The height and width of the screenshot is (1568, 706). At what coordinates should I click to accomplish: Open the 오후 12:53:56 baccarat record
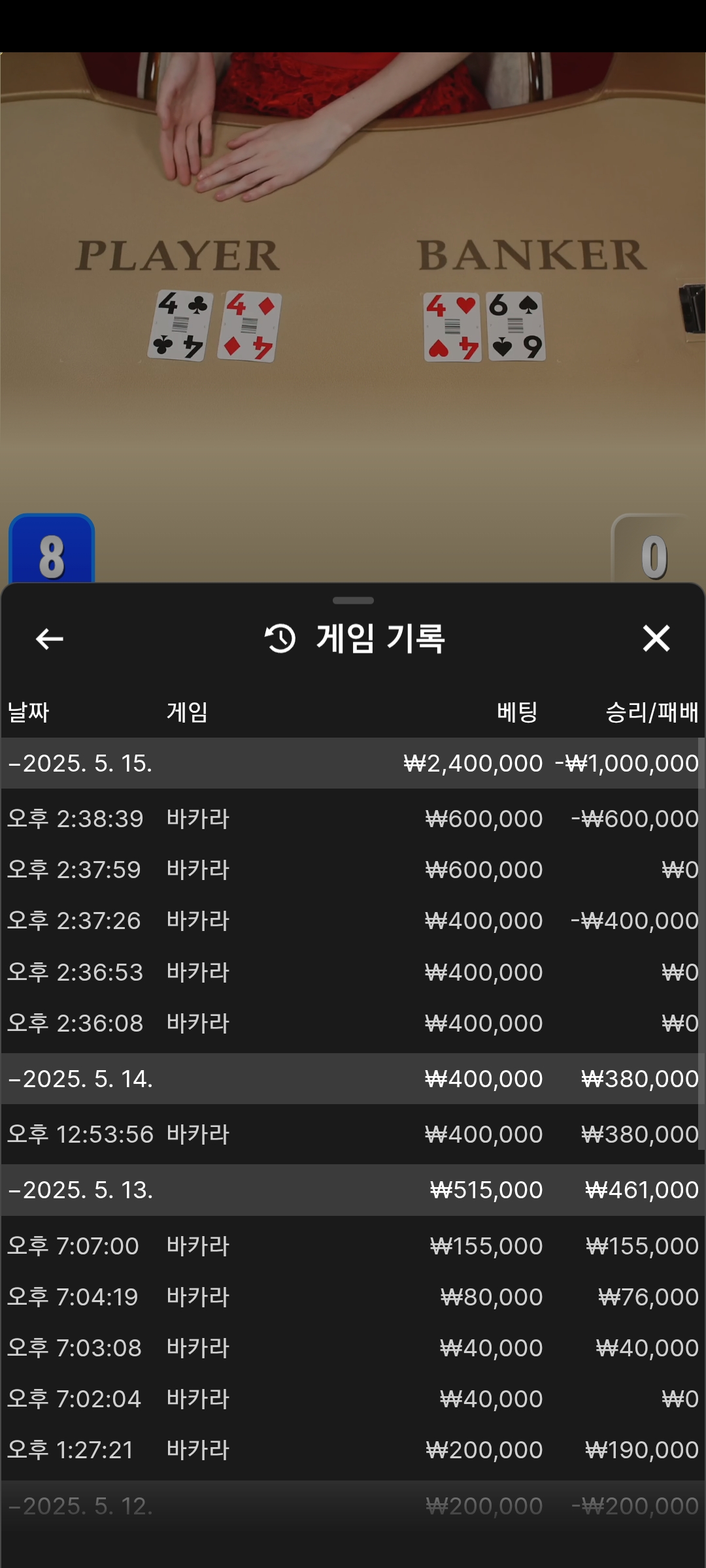[352, 1134]
